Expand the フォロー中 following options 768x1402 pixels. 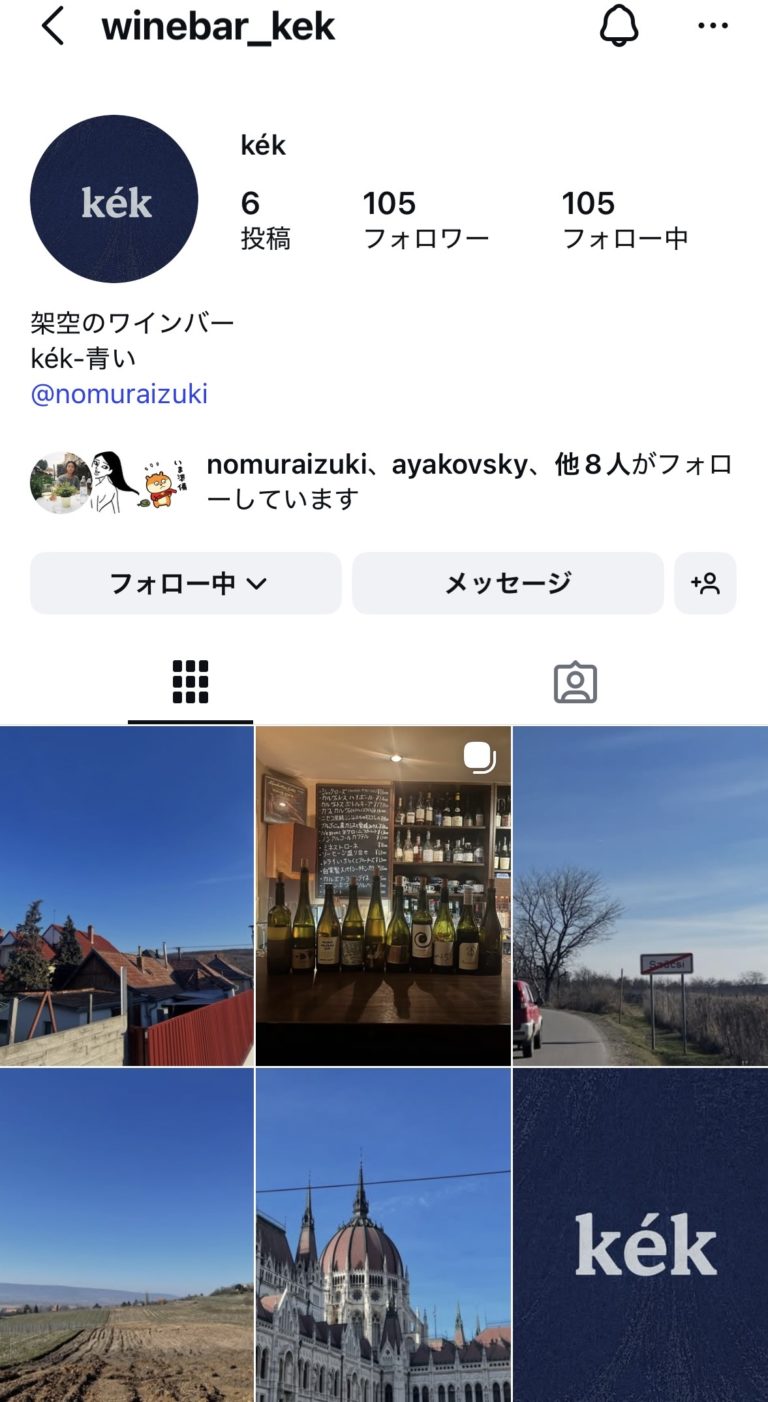(186, 583)
